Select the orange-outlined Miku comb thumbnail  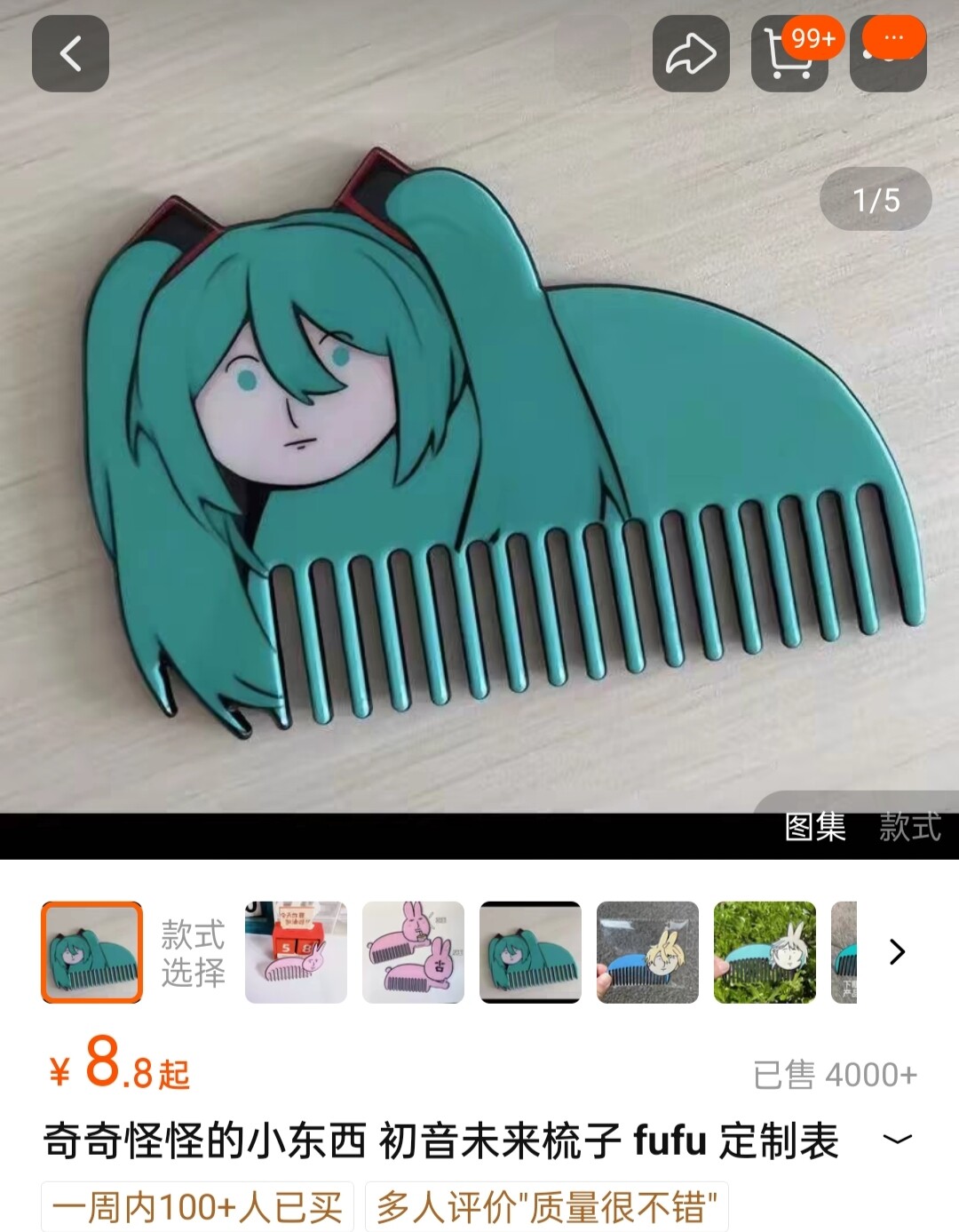91,952
